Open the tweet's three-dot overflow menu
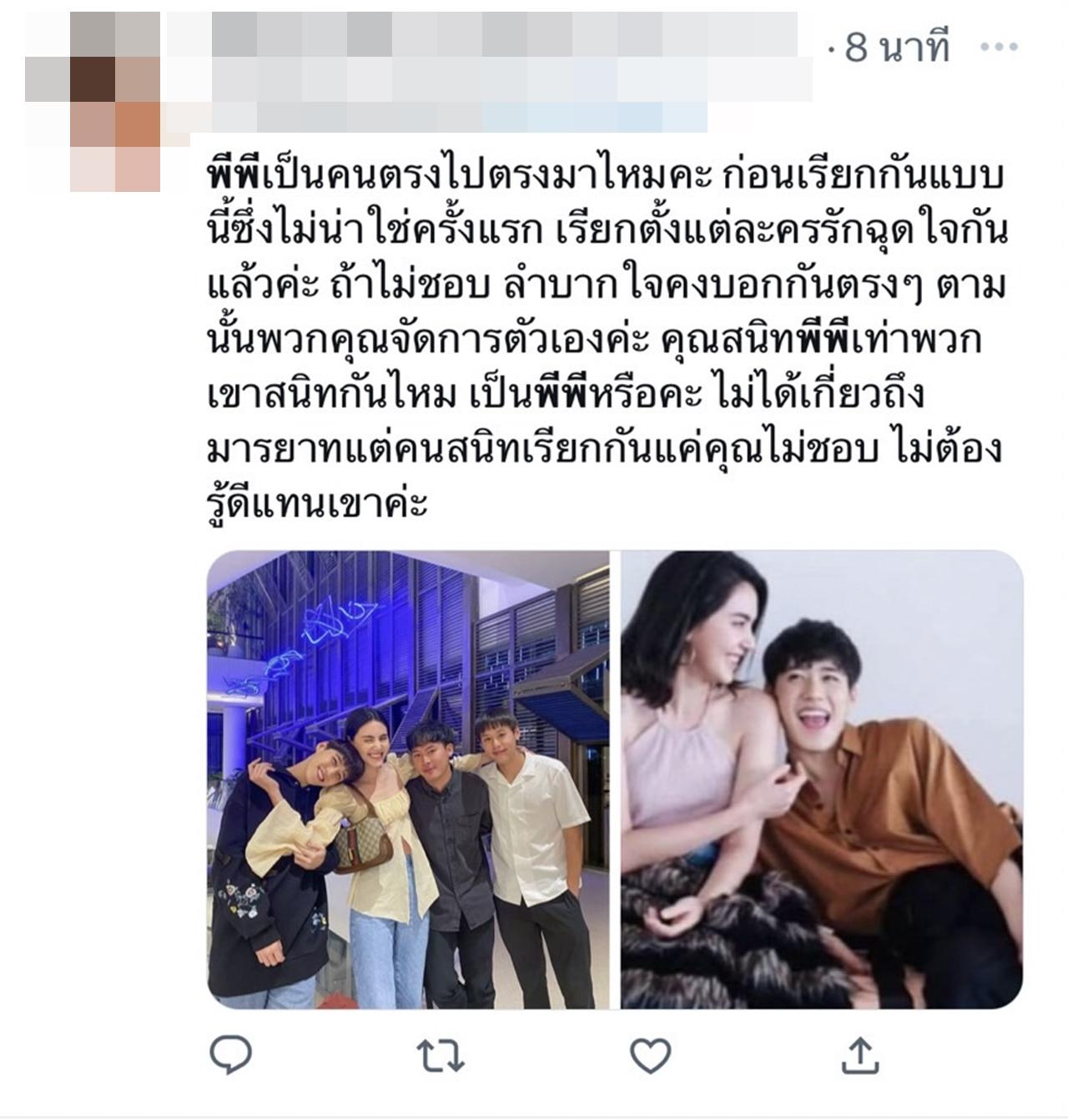 pos(998,48)
